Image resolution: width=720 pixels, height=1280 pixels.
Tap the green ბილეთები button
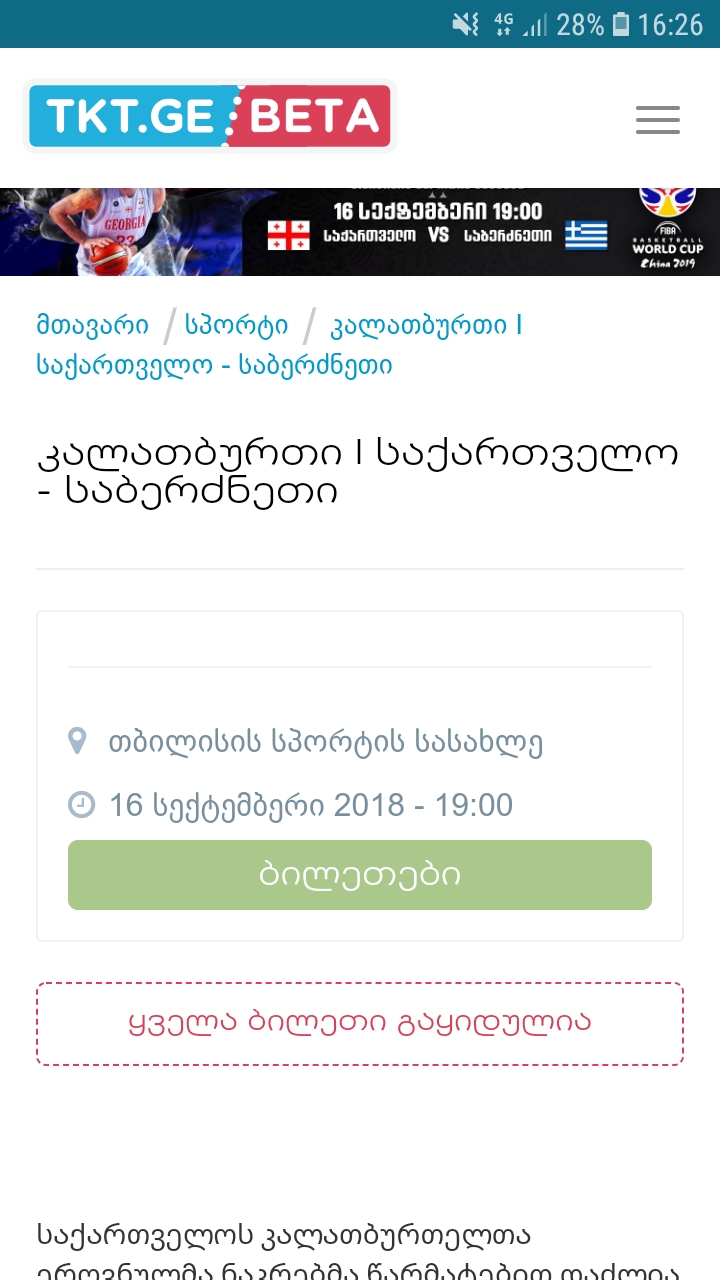tap(360, 875)
